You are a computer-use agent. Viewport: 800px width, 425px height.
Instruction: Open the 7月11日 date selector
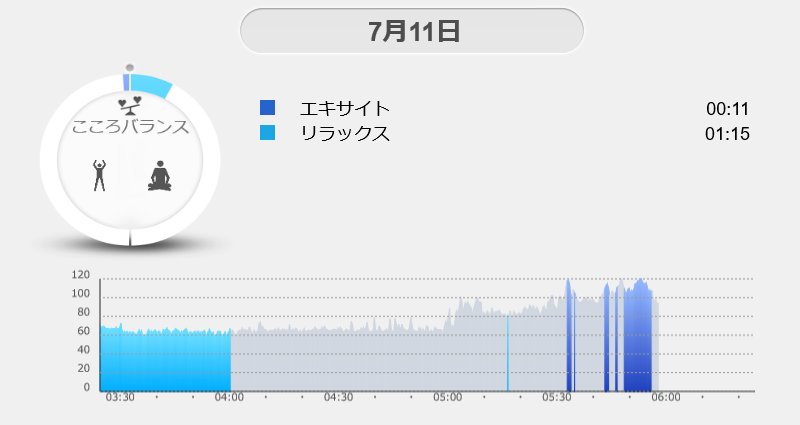click(411, 31)
